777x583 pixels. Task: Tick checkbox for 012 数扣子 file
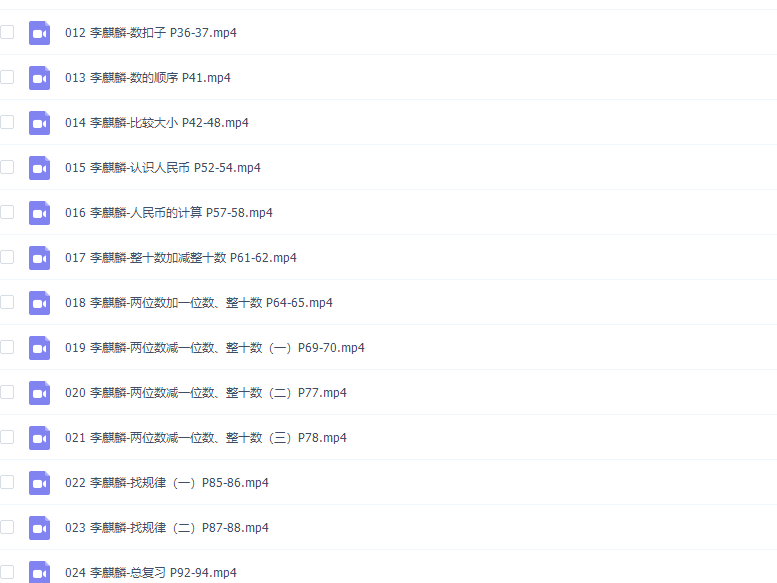click(7, 32)
